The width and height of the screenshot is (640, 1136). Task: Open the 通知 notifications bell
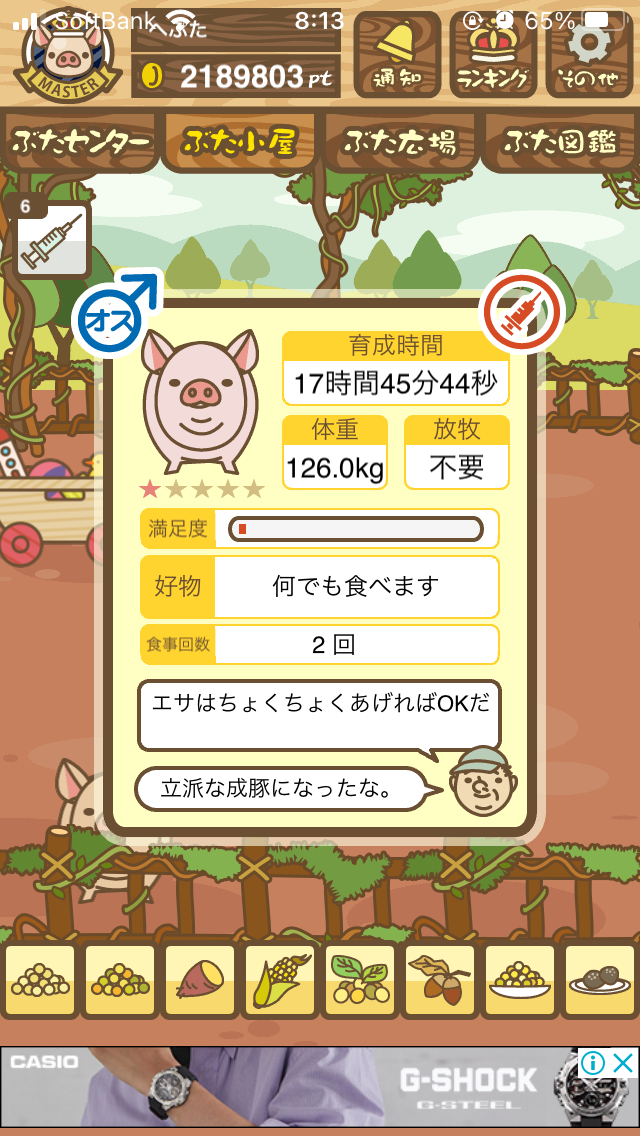(x=397, y=55)
